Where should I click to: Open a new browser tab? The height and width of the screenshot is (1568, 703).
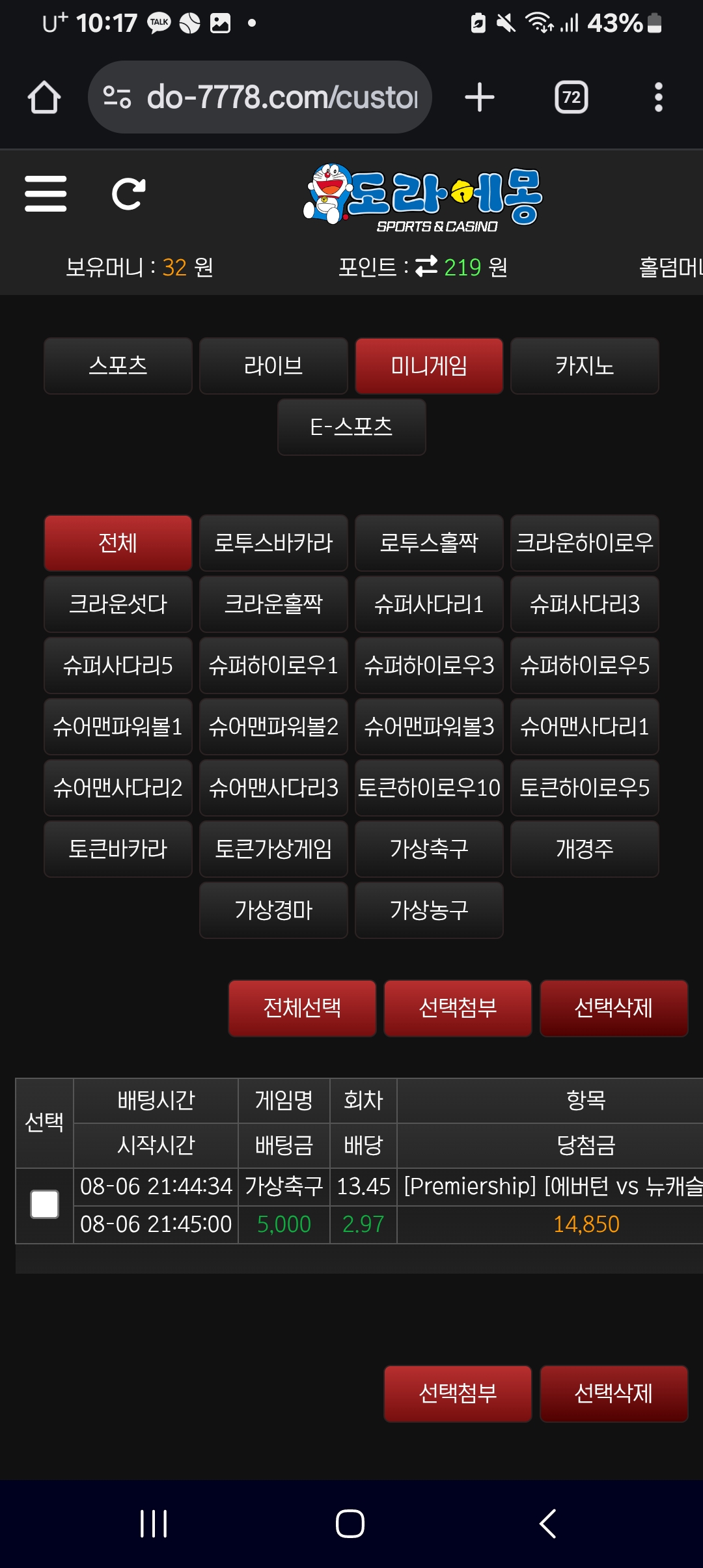click(x=480, y=97)
